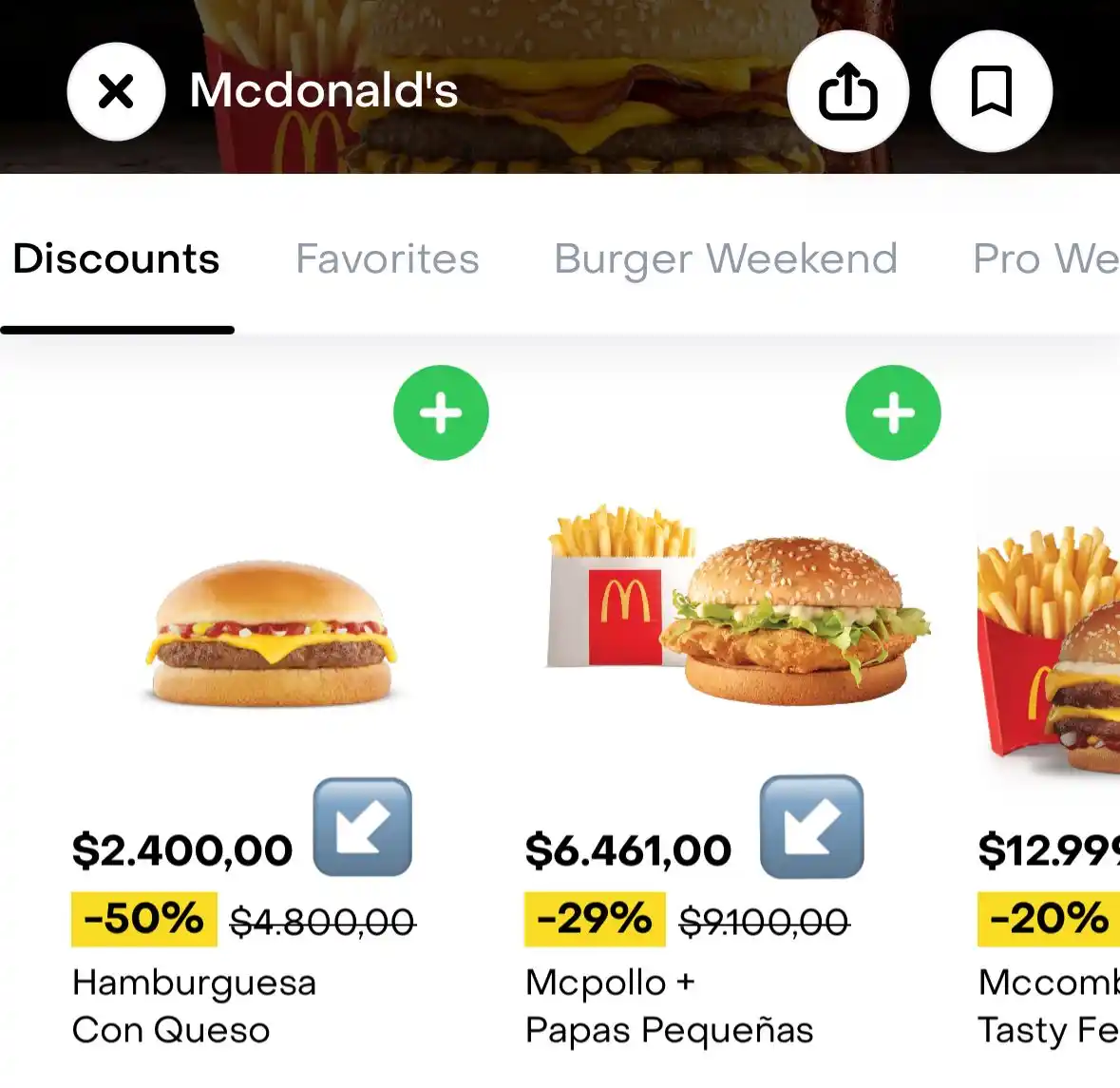Go to the Pro We… tab
1120x1088 pixels.
coord(1045,258)
